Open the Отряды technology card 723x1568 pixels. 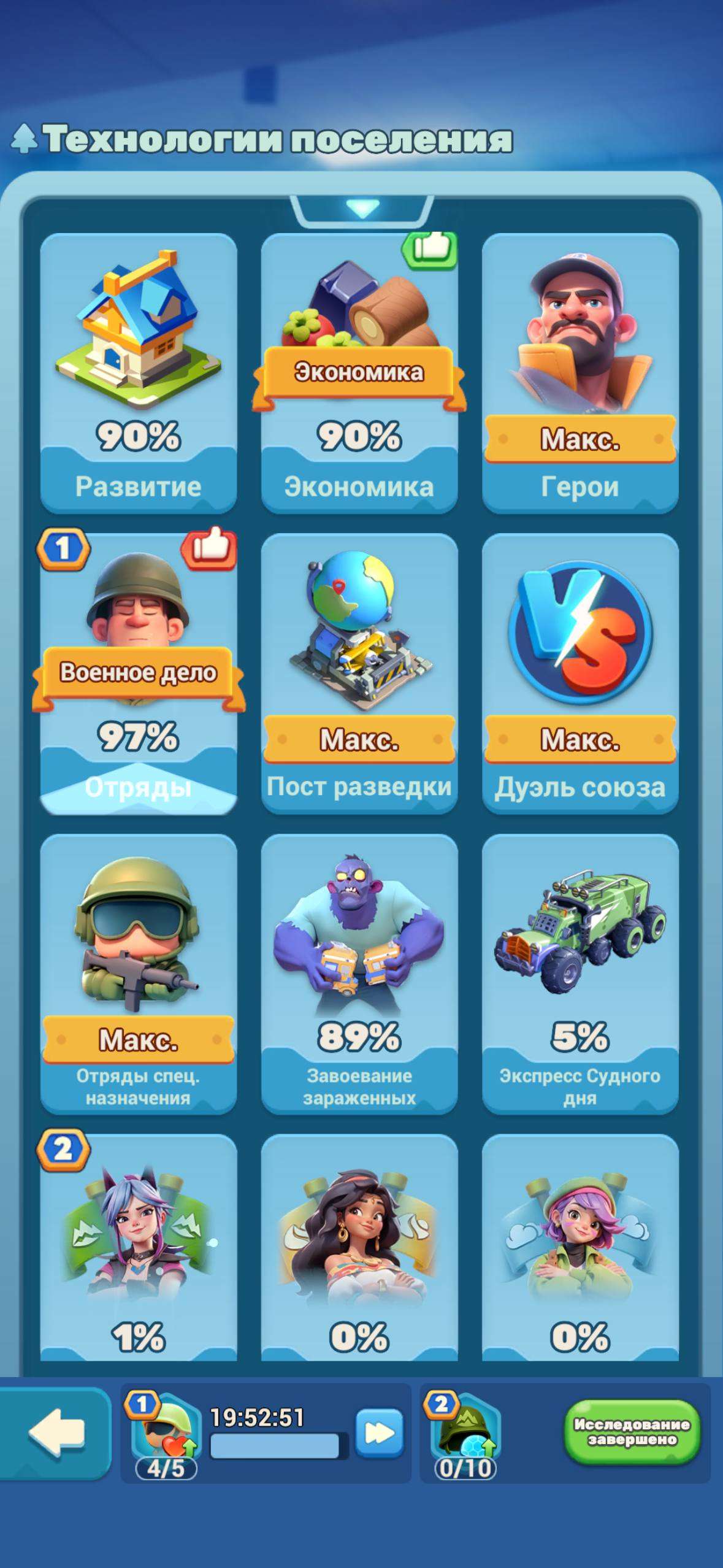click(139, 673)
